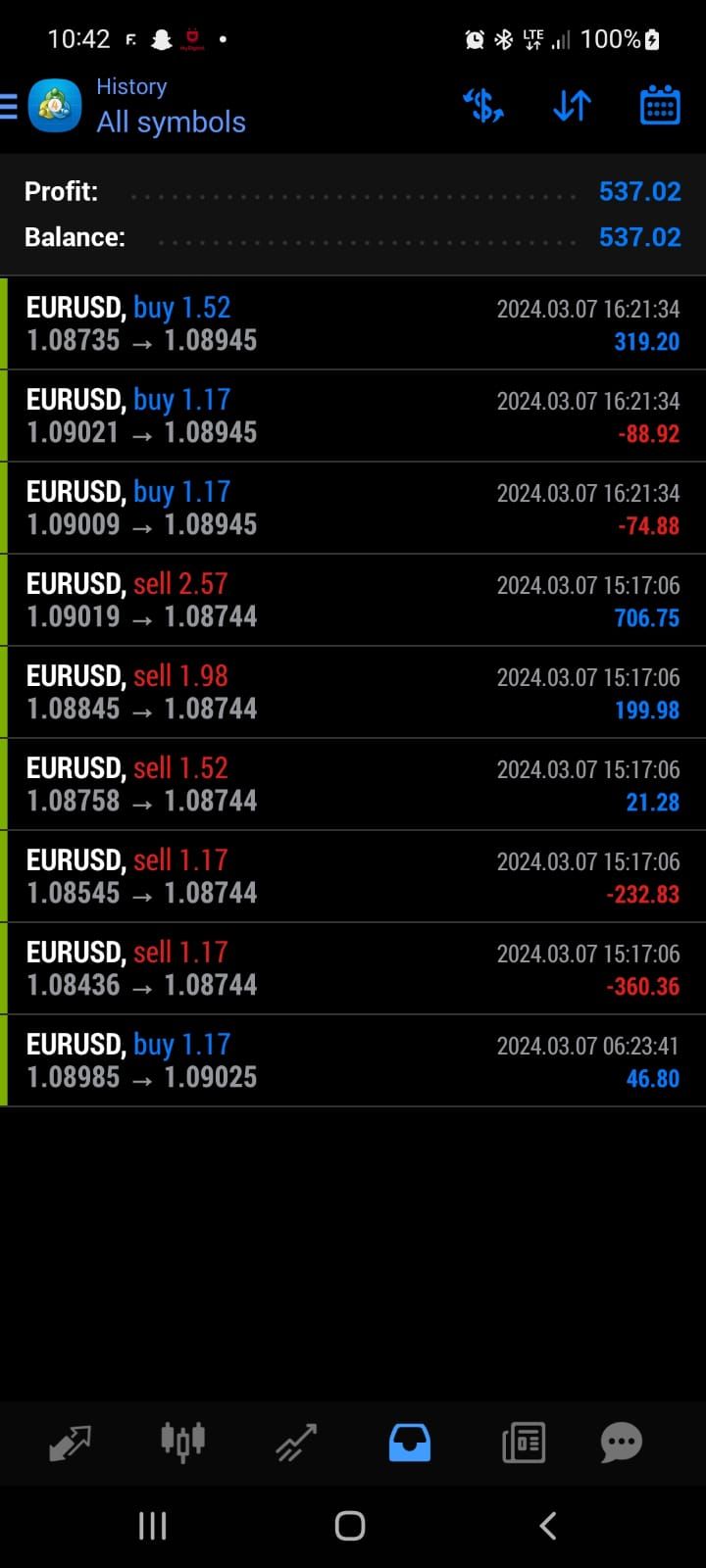Switch to the Trade tab
The height and width of the screenshot is (1568, 706).
296,1443
